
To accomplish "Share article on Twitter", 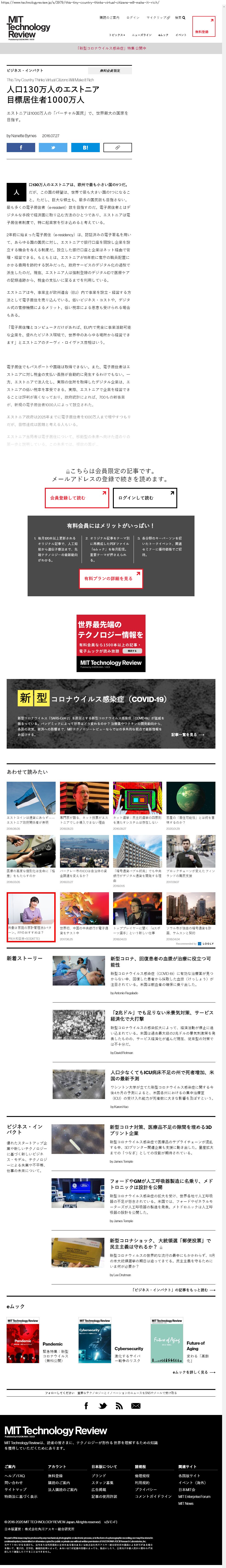I will 53,147.
